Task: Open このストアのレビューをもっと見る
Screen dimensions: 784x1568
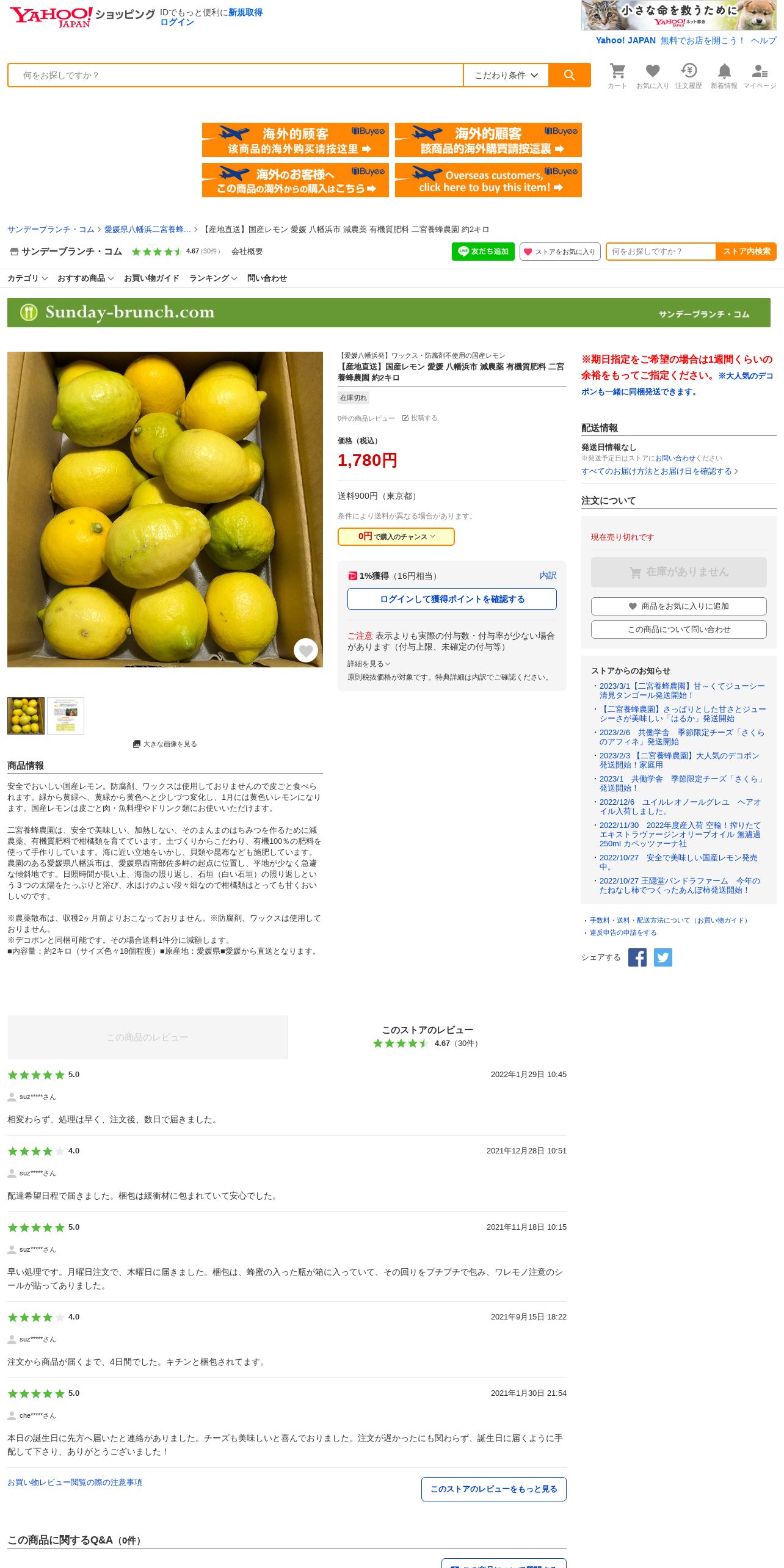Action: pyautogui.click(x=493, y=1489)
